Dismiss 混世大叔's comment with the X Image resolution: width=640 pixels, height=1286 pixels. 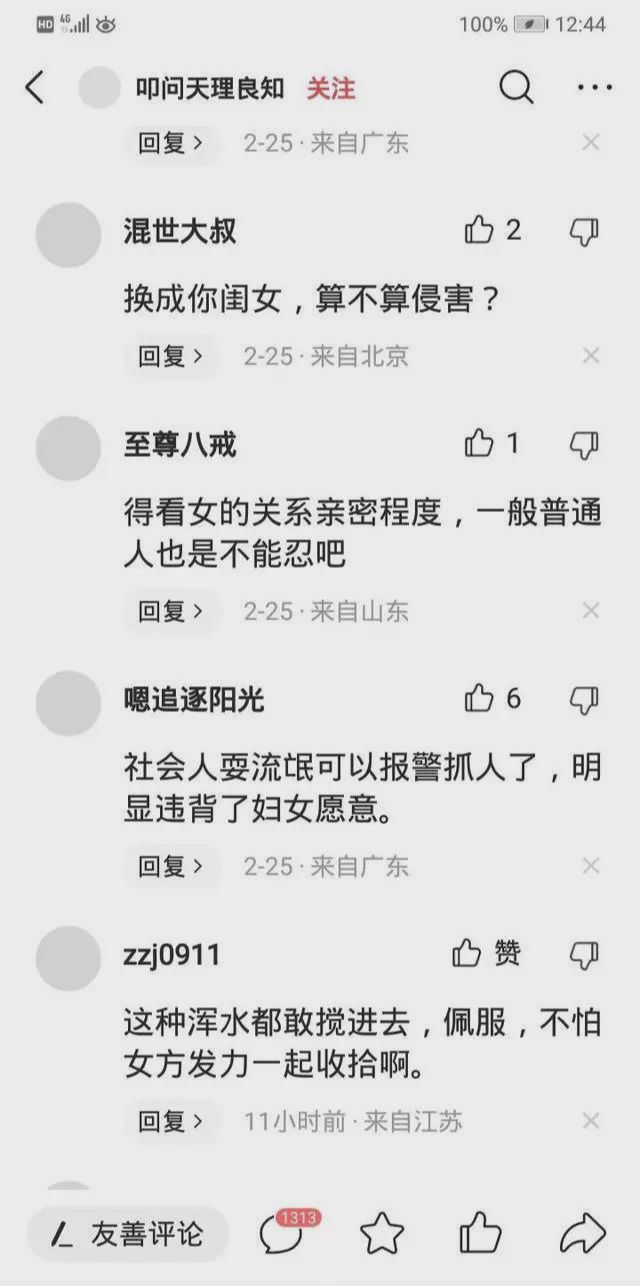click(591, 356)
